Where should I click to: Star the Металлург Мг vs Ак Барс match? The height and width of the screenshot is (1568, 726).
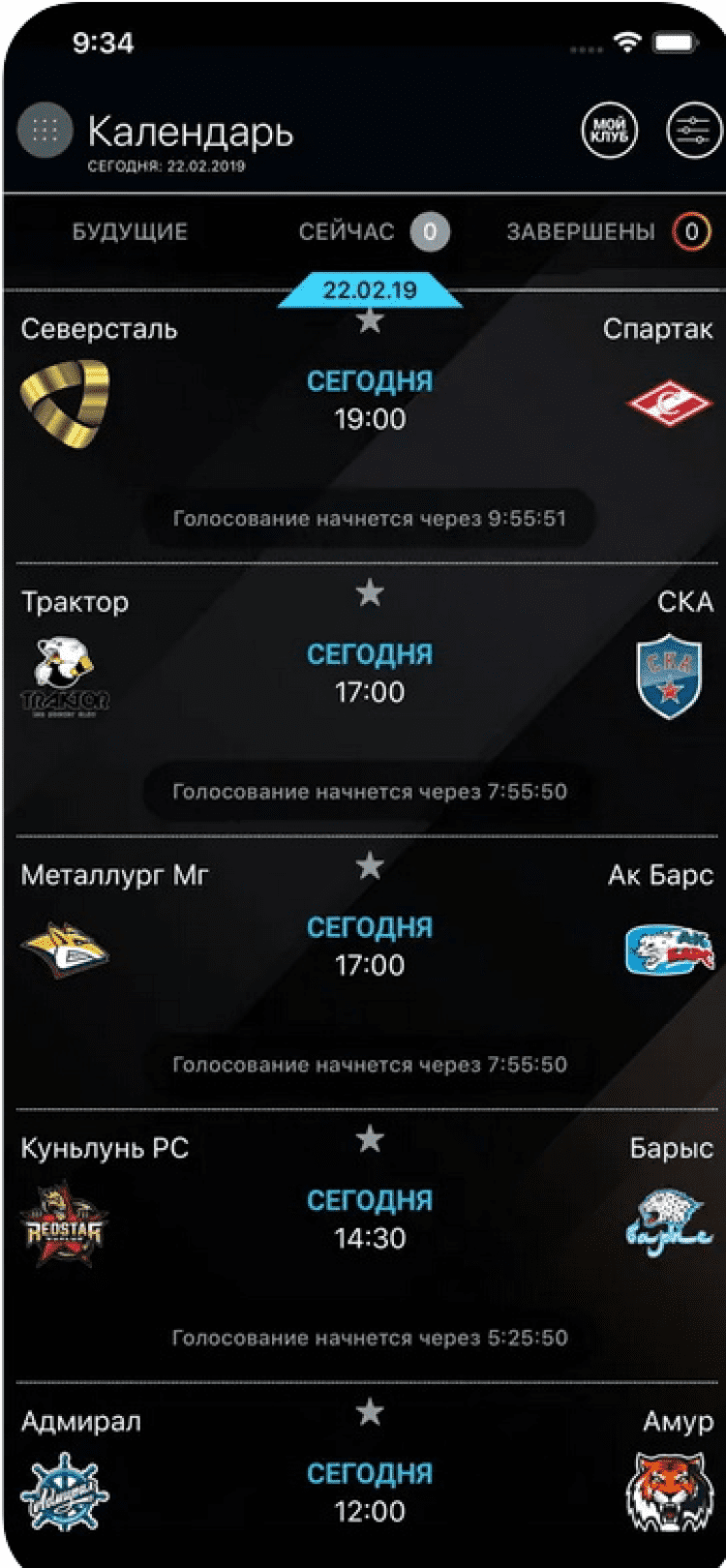pyautogui.click(x=370, y=865)
